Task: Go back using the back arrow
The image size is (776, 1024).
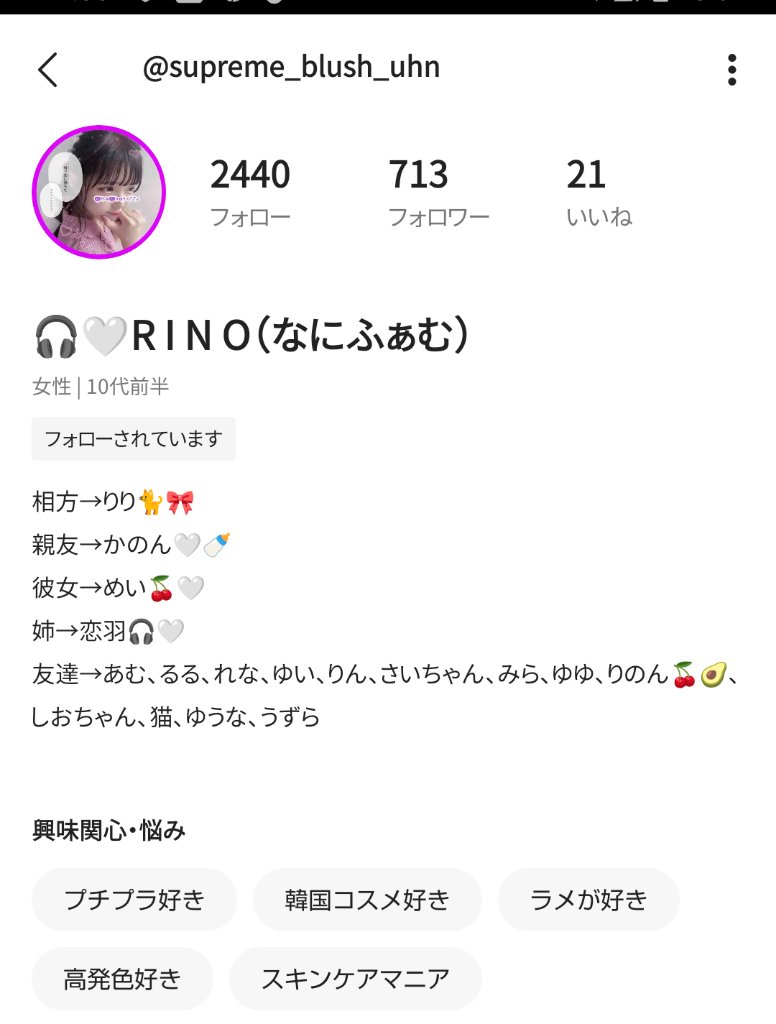Action: click(x=47, y=69)
